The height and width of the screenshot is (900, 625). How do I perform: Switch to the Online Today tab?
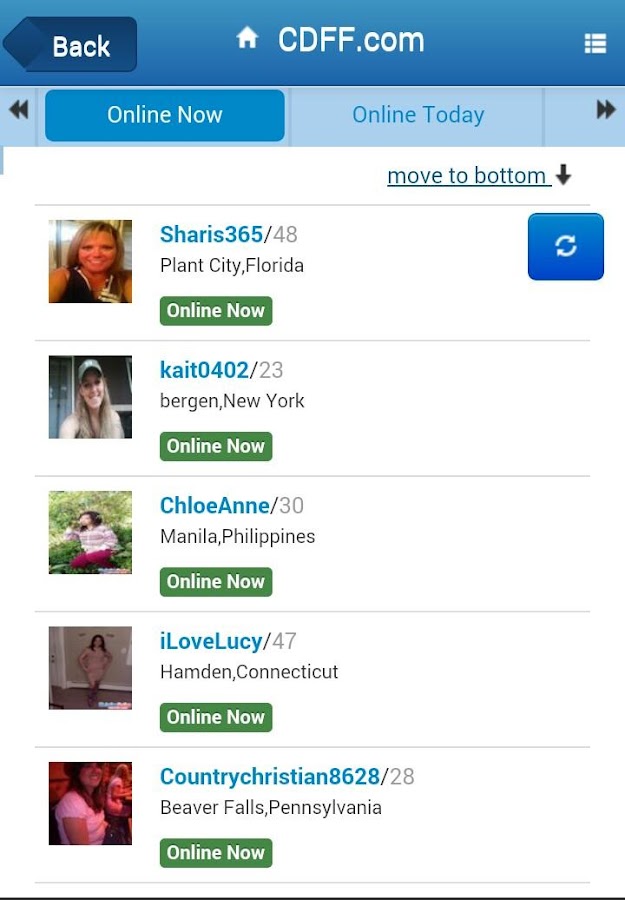pos(418,115)
